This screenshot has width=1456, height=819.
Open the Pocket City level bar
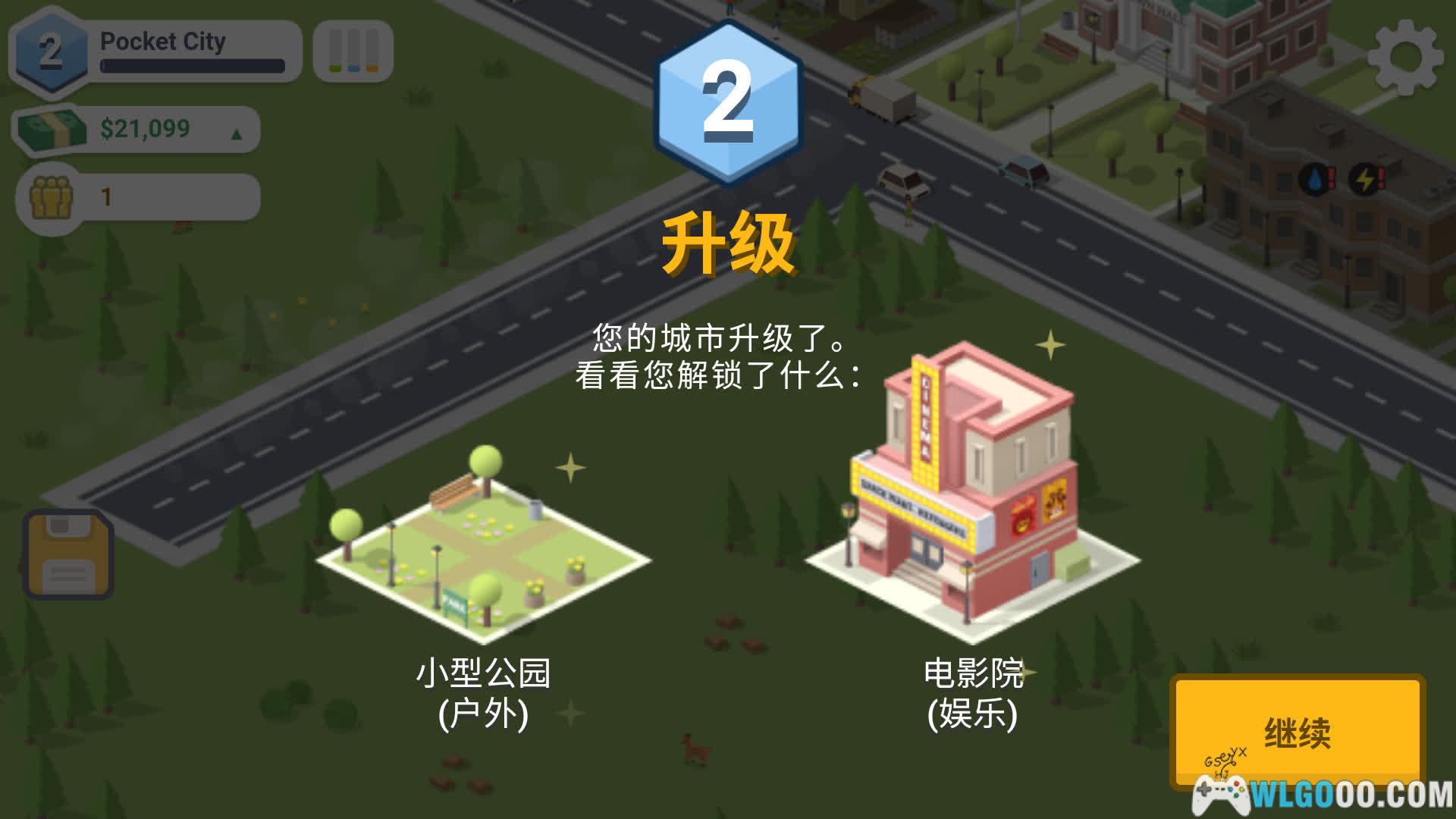pos(155,51)
